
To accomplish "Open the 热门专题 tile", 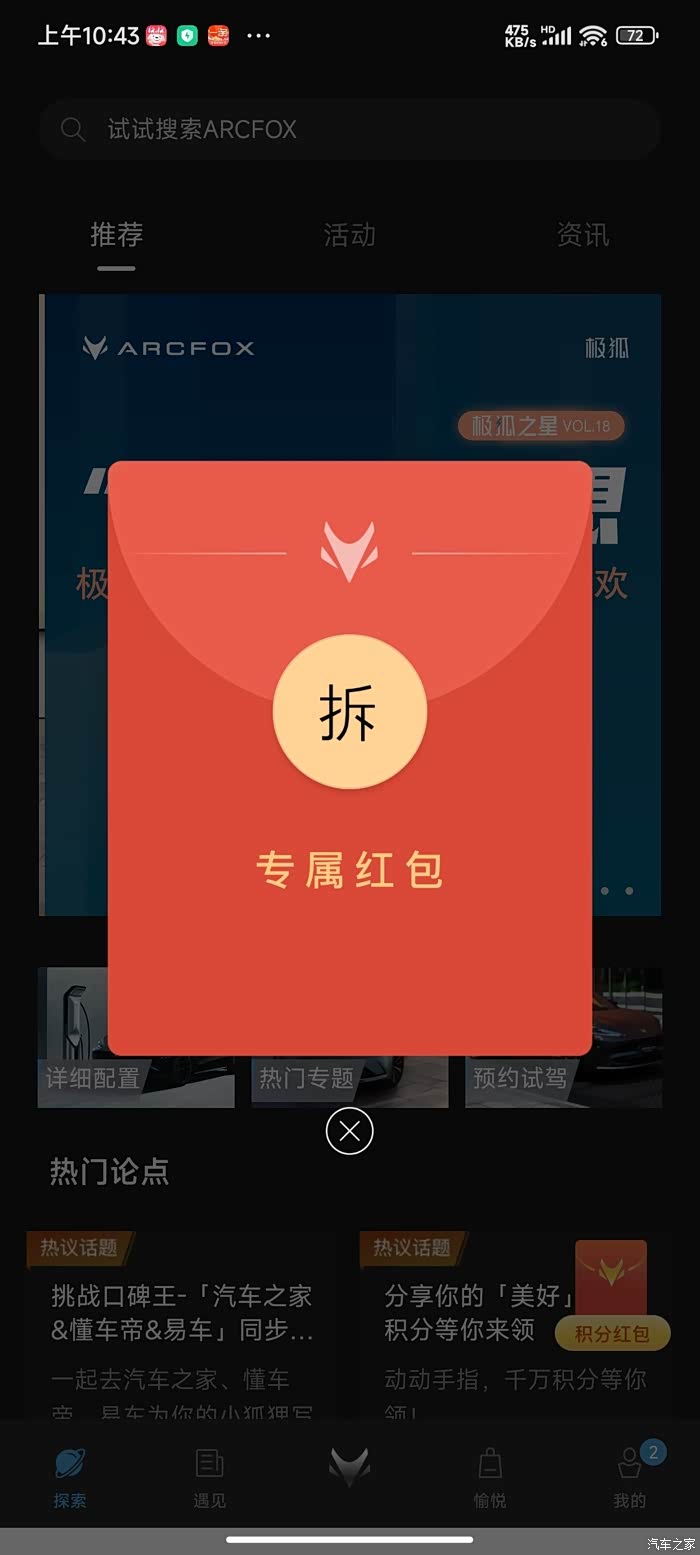I will [349, 1080].
